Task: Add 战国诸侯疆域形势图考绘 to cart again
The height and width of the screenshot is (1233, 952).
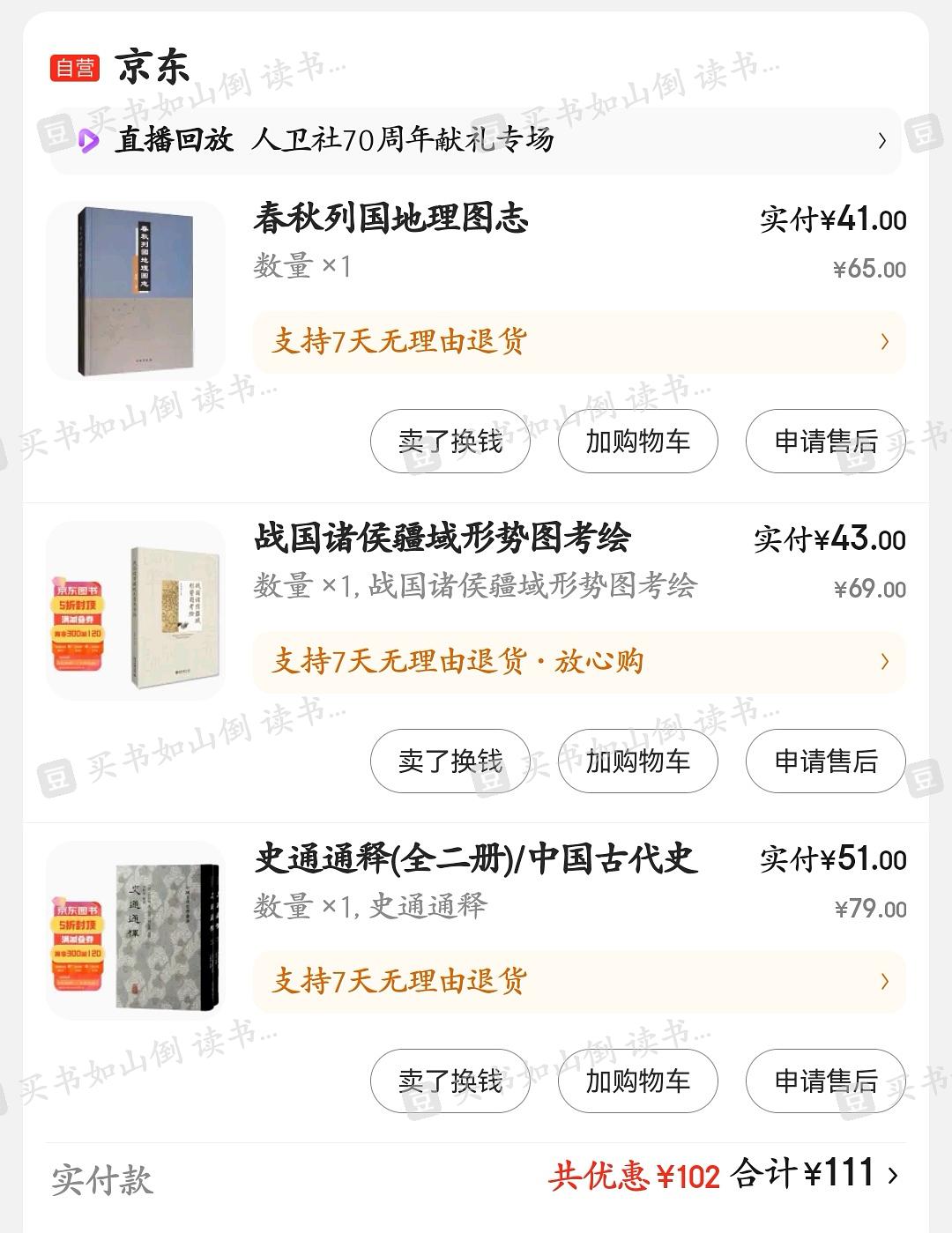Action: pyautogui.click(x=637, y=761)
